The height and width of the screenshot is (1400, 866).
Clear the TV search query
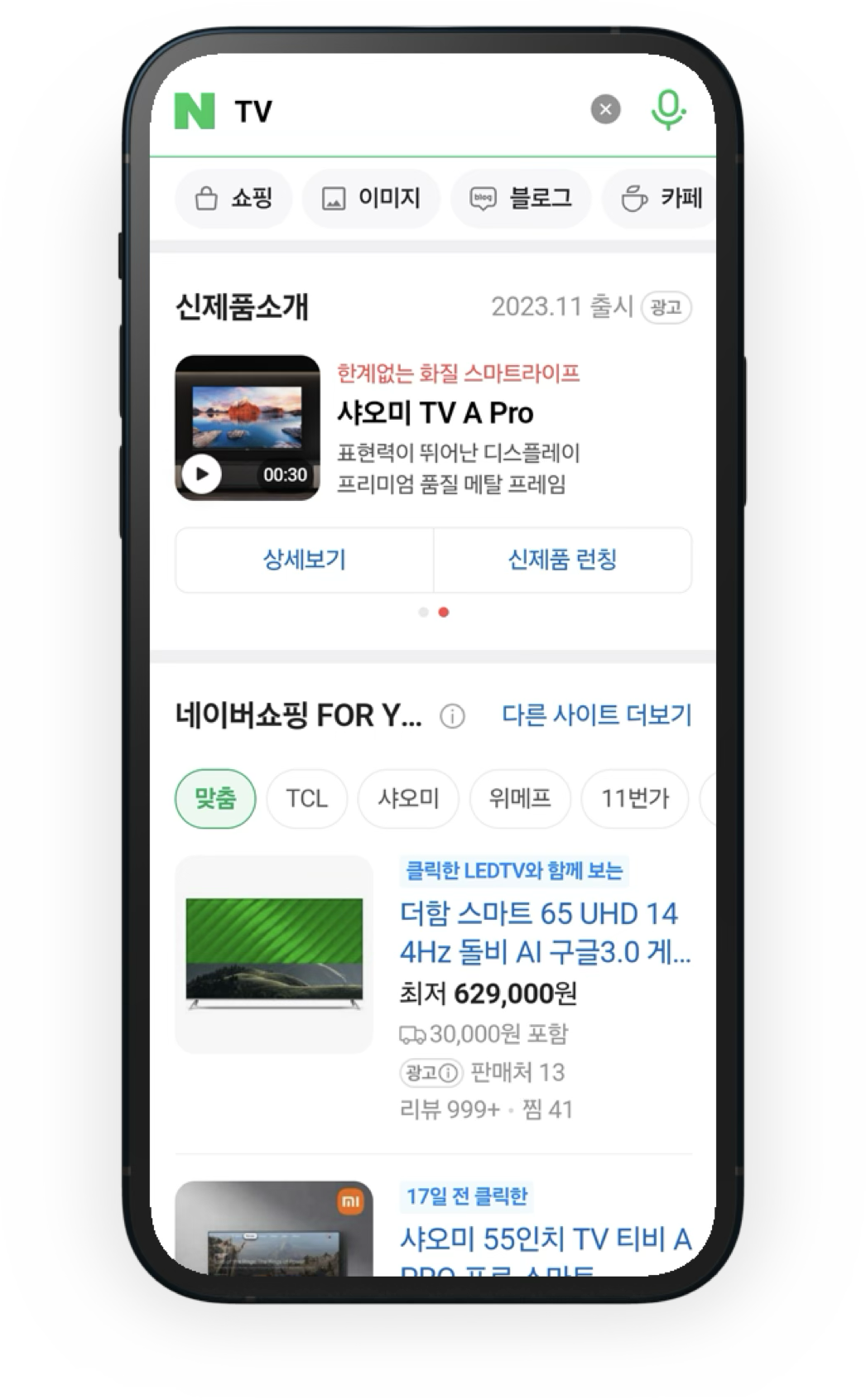(x=605, y=109)
